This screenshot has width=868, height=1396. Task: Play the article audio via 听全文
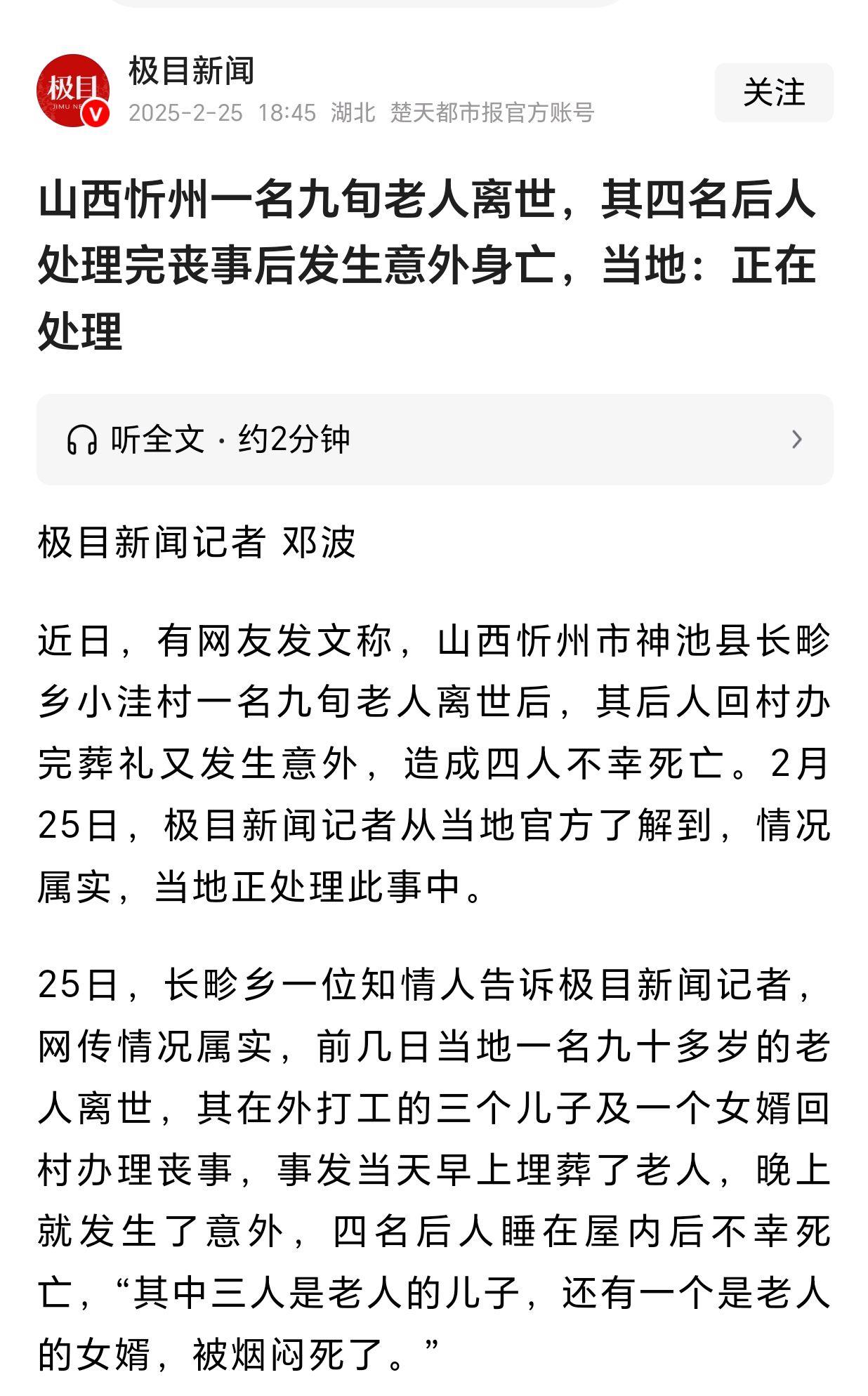(x=435, y=440)
